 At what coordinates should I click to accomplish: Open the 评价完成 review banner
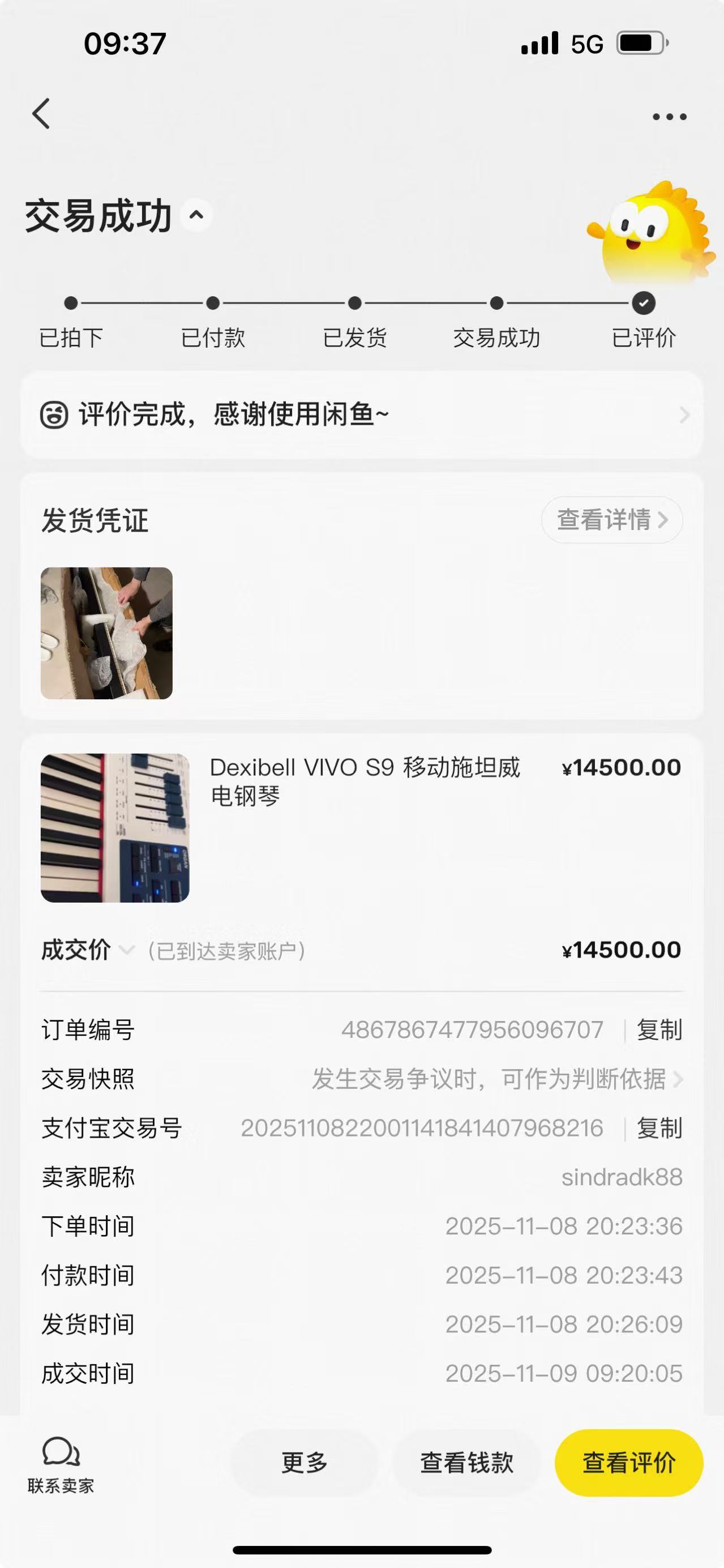[361, 415]
